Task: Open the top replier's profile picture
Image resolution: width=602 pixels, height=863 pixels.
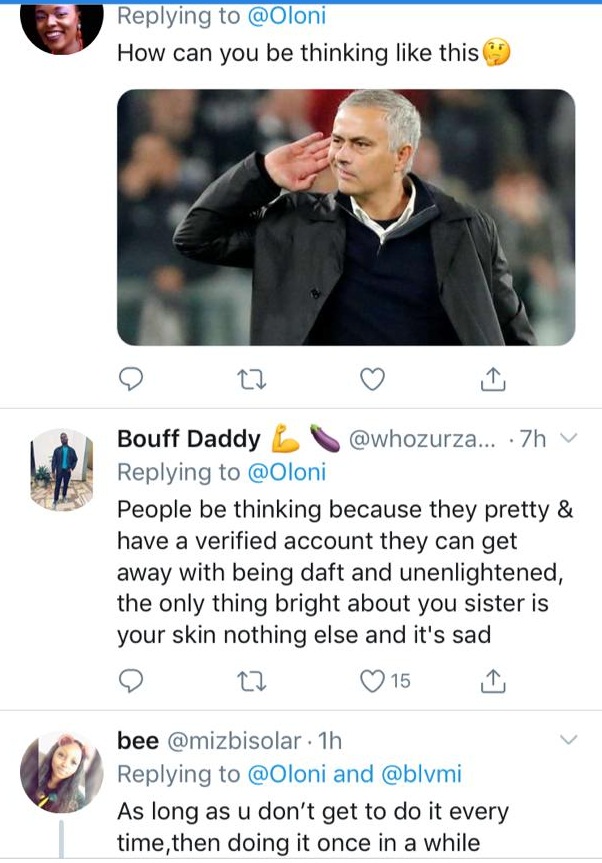Action: [x=62, y=25]
